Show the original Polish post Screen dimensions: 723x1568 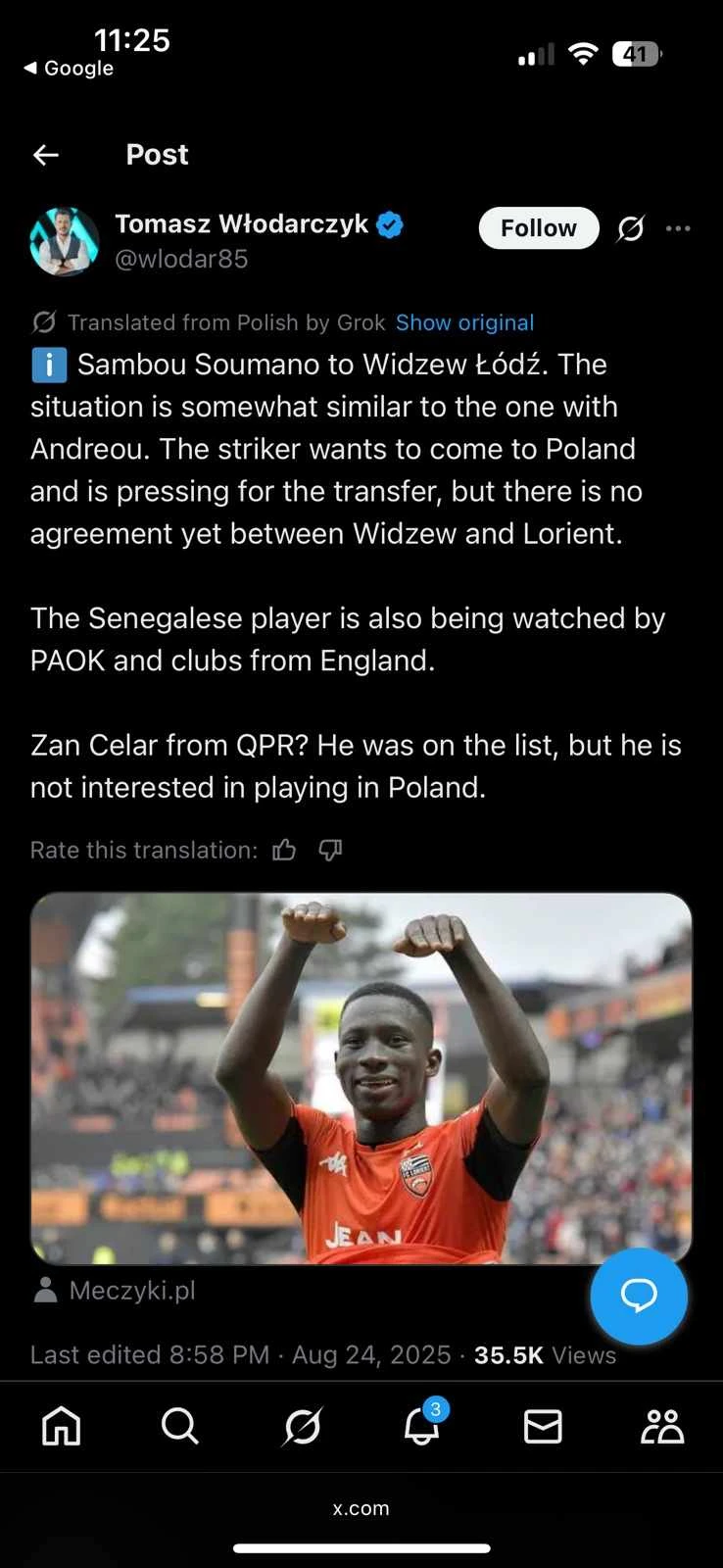pos(464,322)
